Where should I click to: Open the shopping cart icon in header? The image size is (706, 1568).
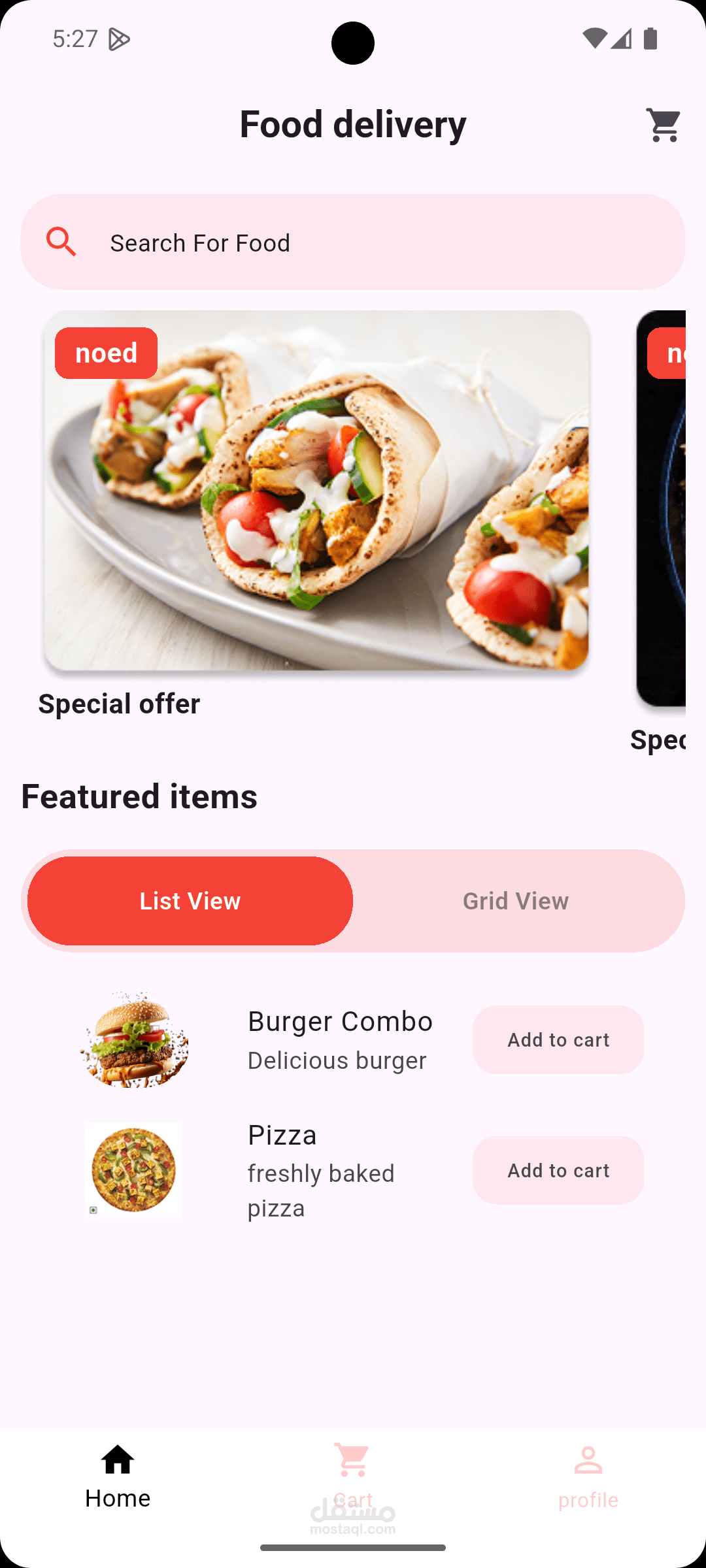[x=664, y=125]
